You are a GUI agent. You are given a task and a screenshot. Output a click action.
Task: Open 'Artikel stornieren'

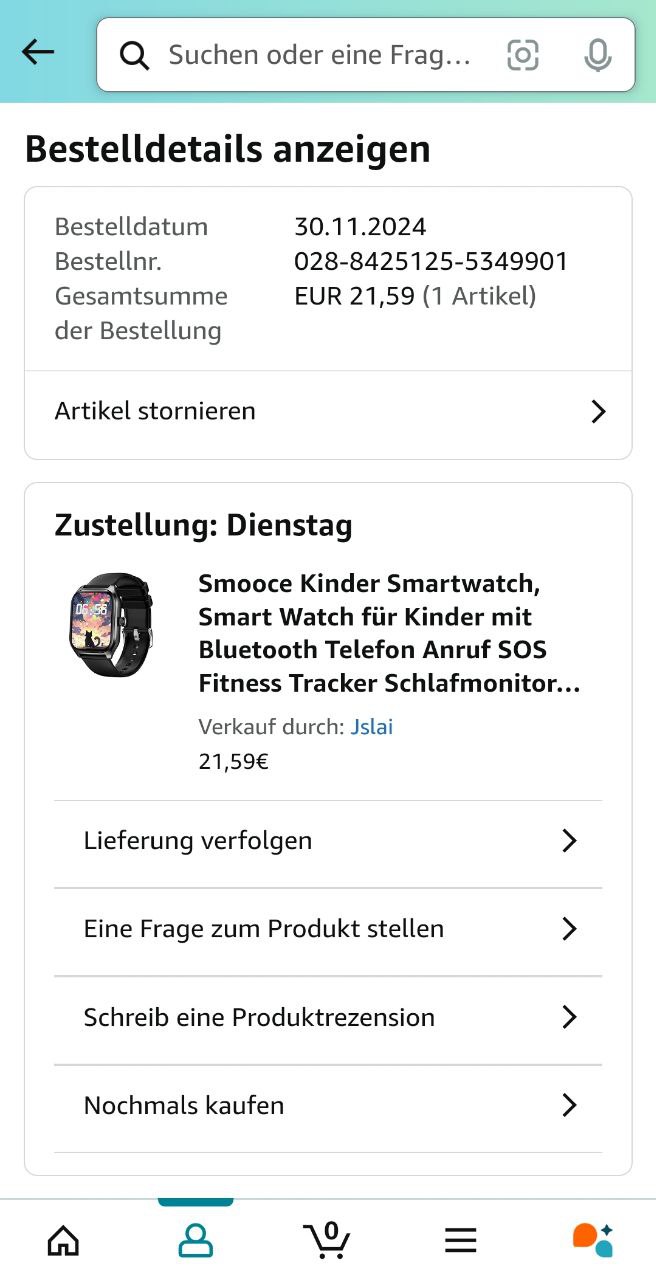328,411
